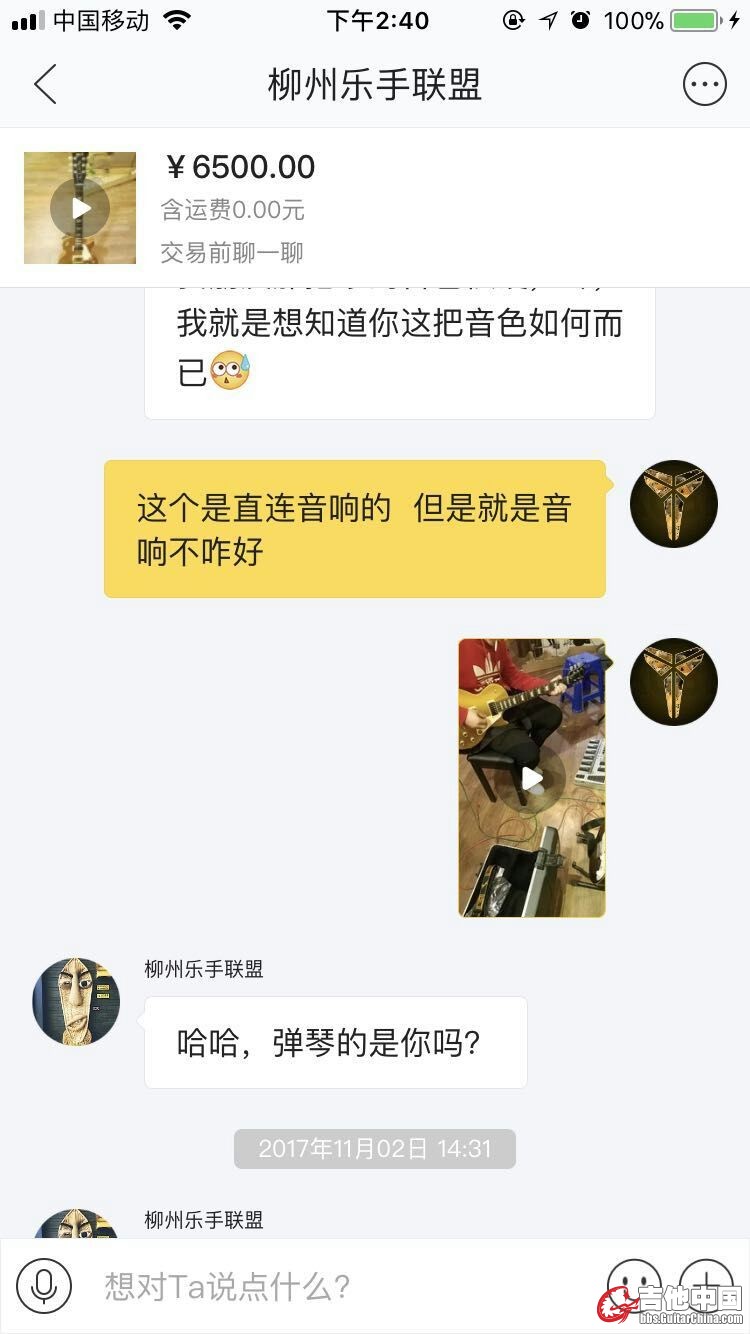750x1334 pixels.
Task: View 柳州乐手联盟 avatar beside 弹琴的是你吗 message
Action: pyautogui.click(x=76, y=1002)
